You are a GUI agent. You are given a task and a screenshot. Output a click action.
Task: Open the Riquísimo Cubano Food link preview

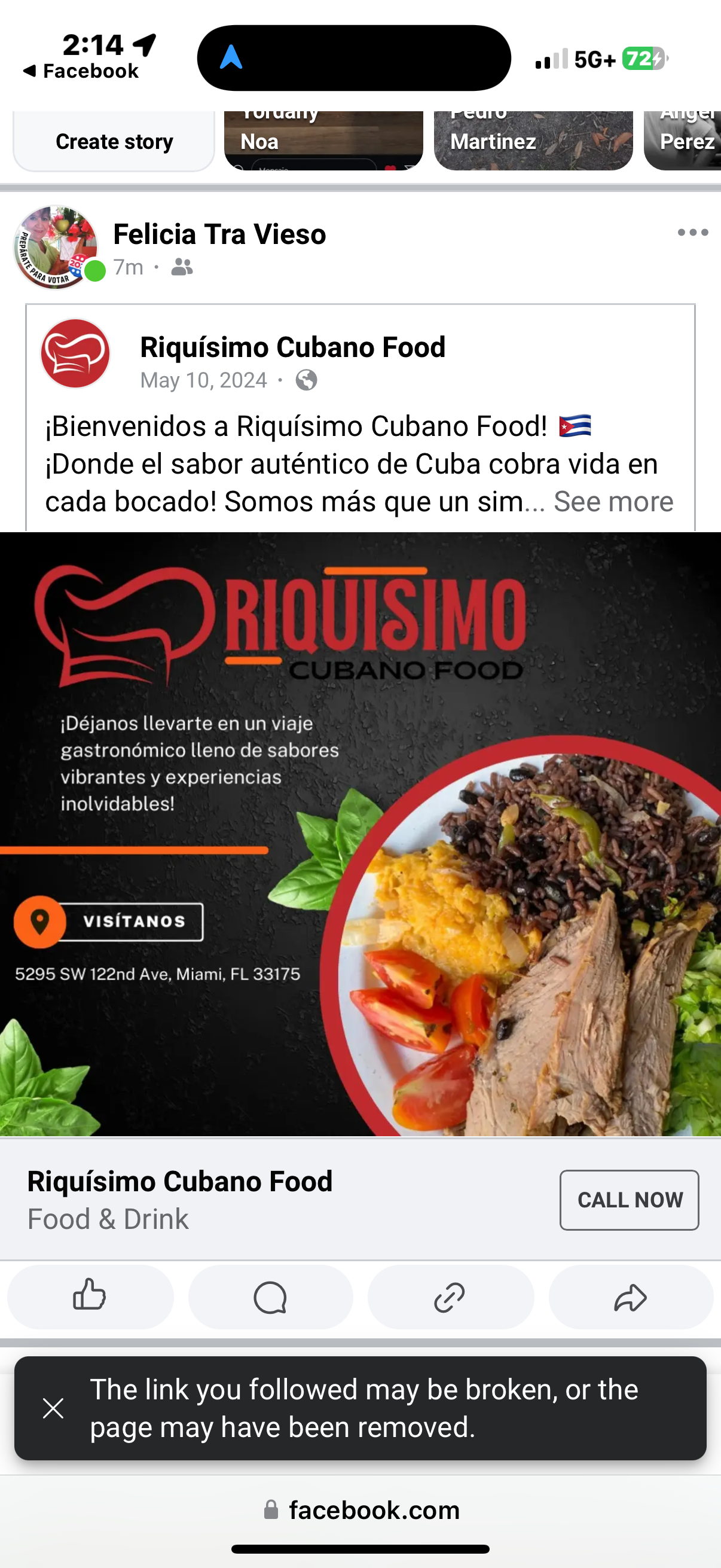(179, 1181)
